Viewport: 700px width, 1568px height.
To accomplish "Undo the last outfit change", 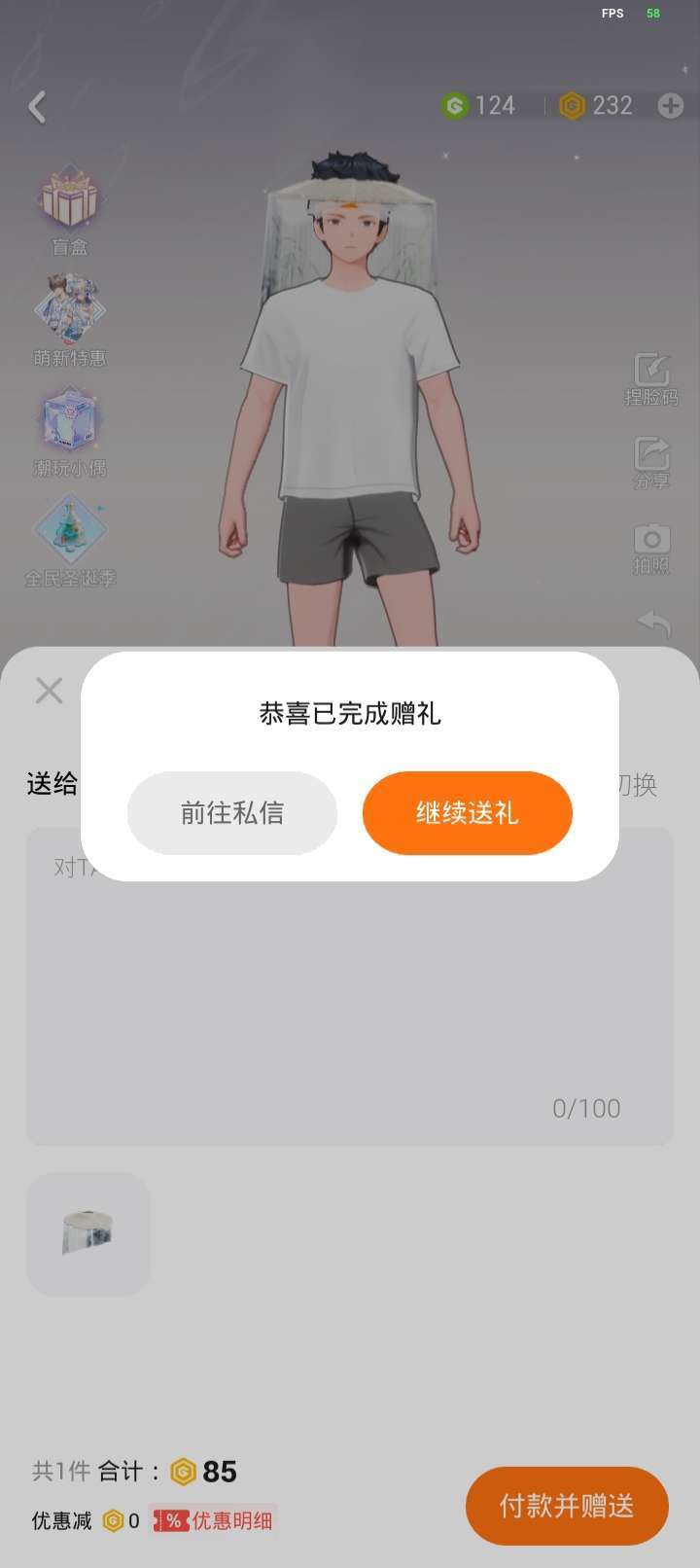I will tap(653, 623).
